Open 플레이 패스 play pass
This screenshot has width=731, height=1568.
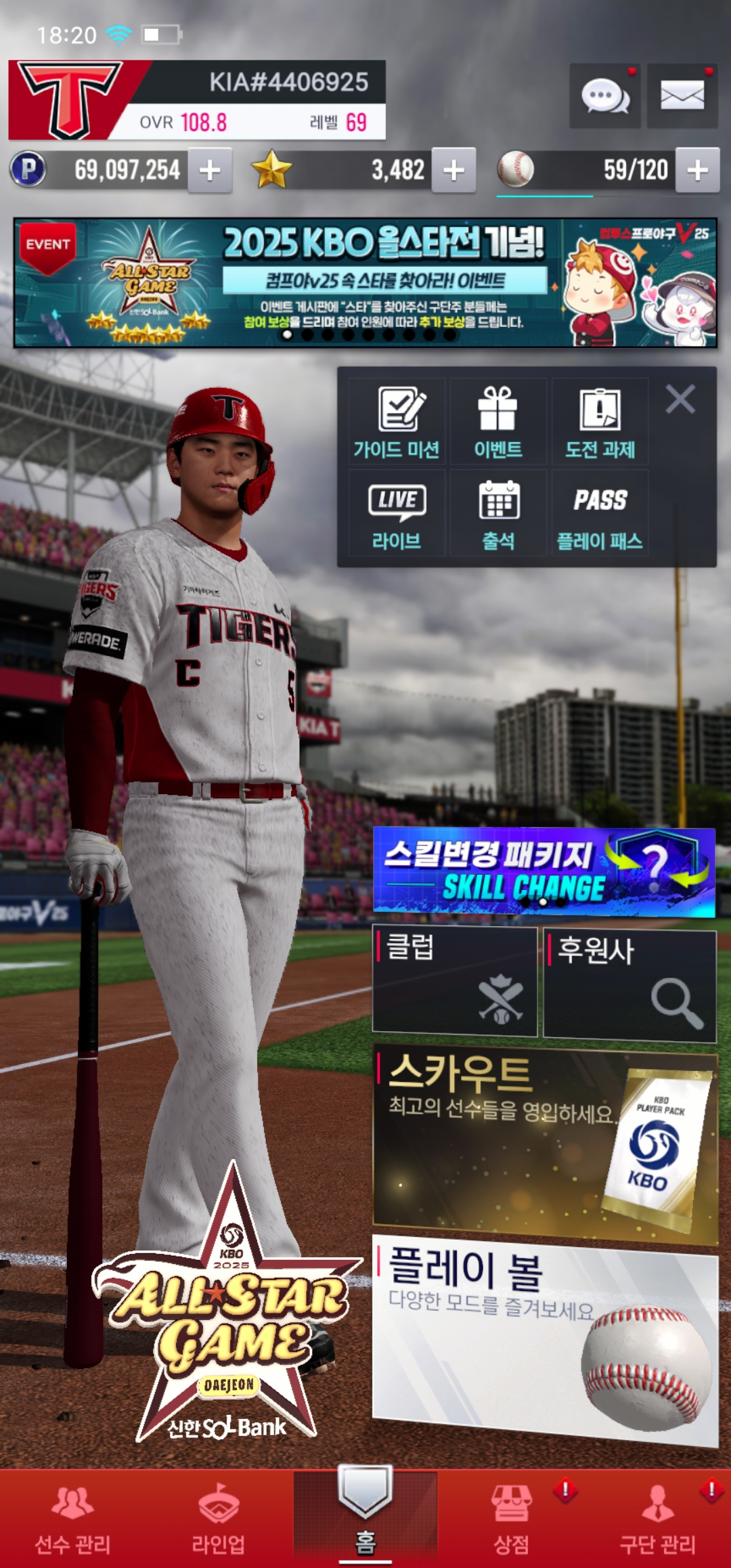point(600,515)
